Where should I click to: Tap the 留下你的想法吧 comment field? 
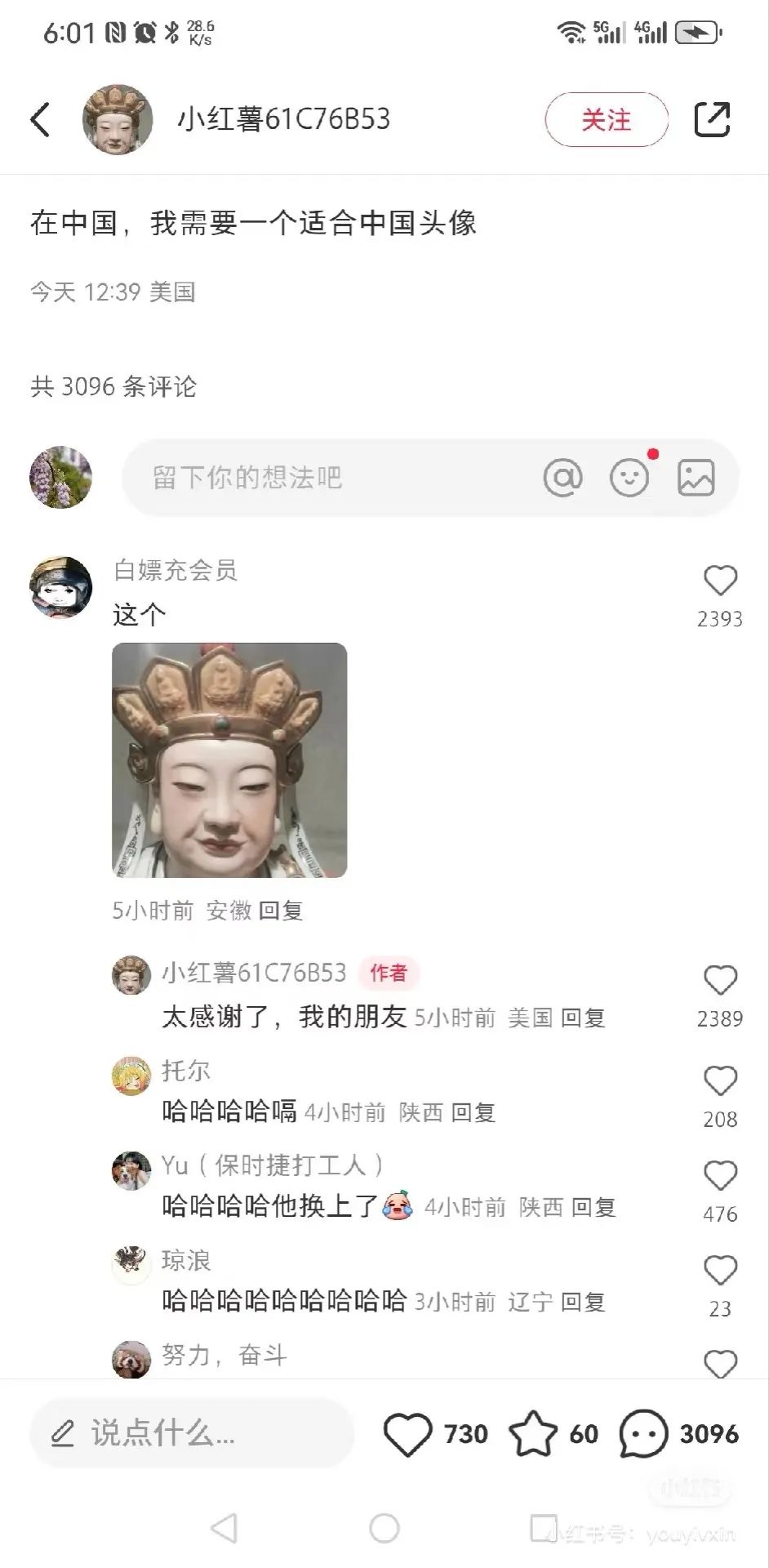pyautogui.click(x=327, y=478)
